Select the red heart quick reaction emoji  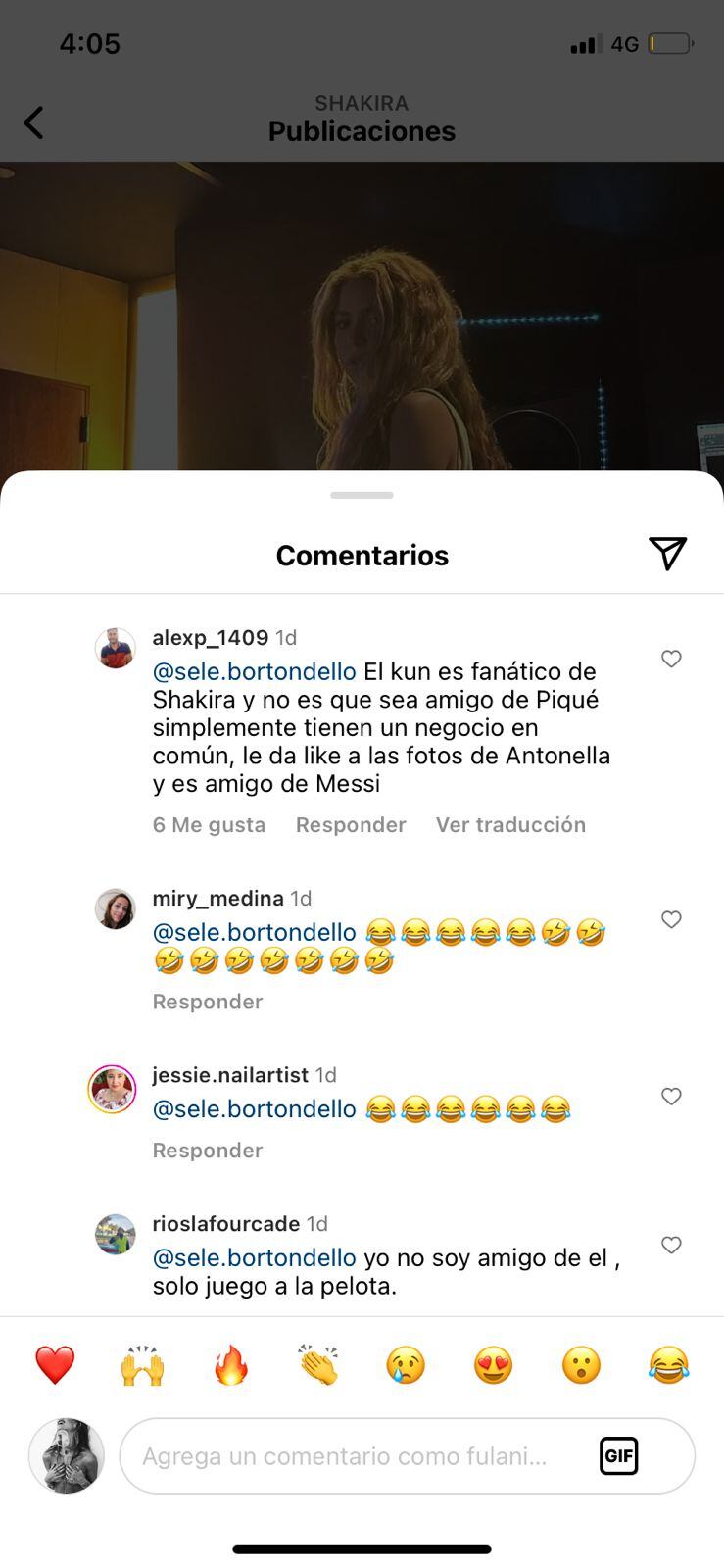coord(55,1363)
